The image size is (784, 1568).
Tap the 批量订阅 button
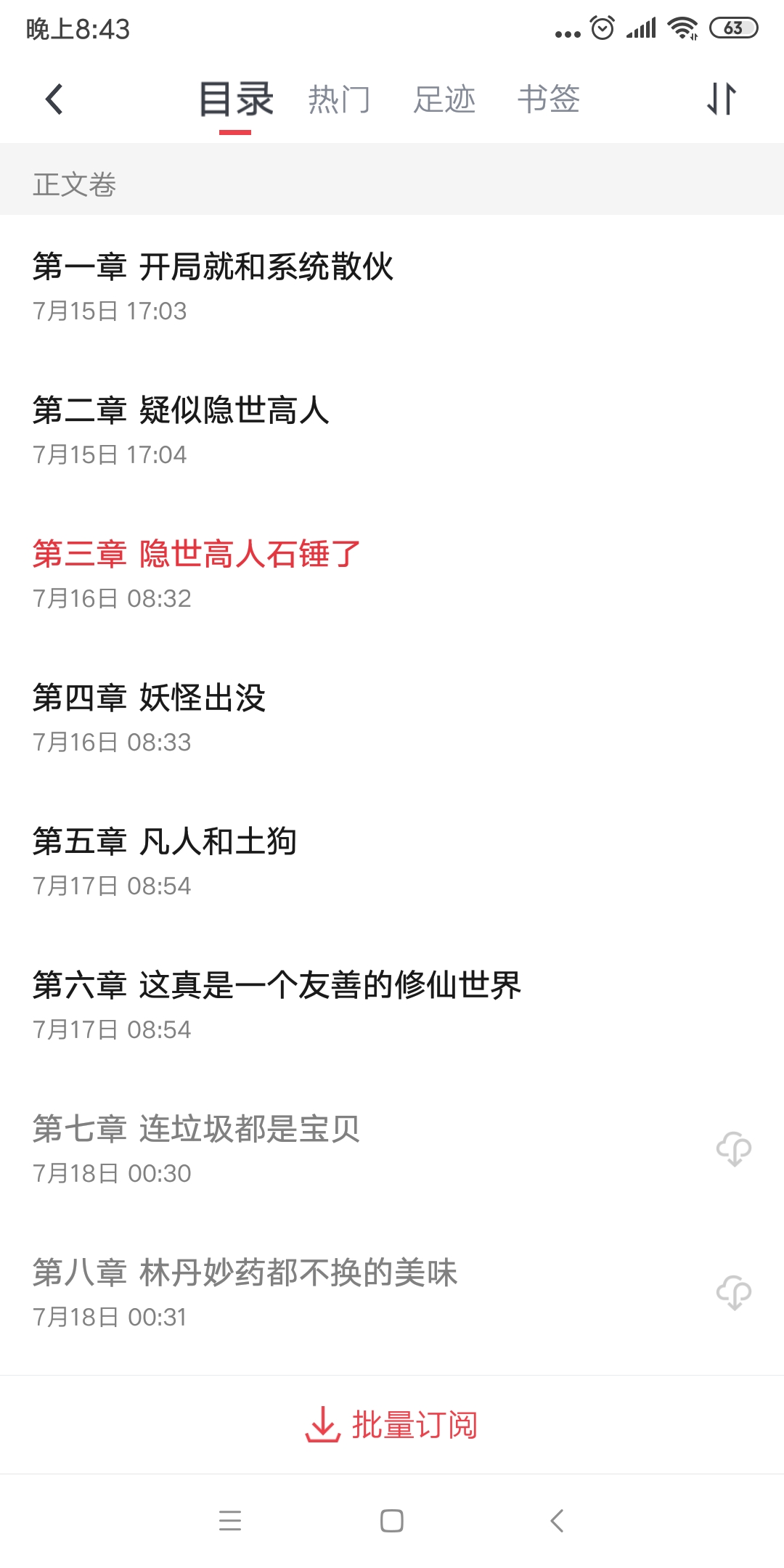pyautogui.click(x=392, y=1425)
